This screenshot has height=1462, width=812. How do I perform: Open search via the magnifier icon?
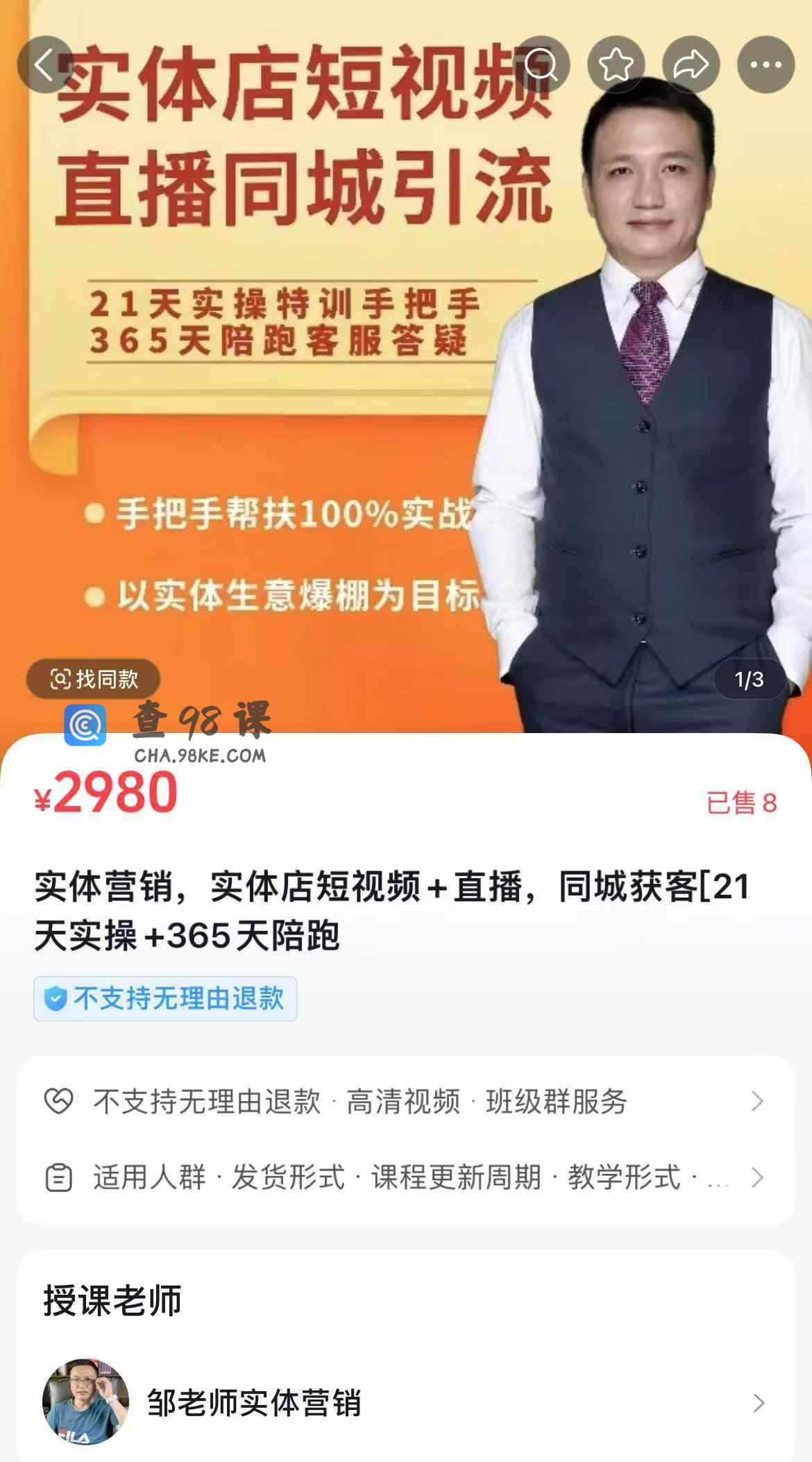(541, 65)
